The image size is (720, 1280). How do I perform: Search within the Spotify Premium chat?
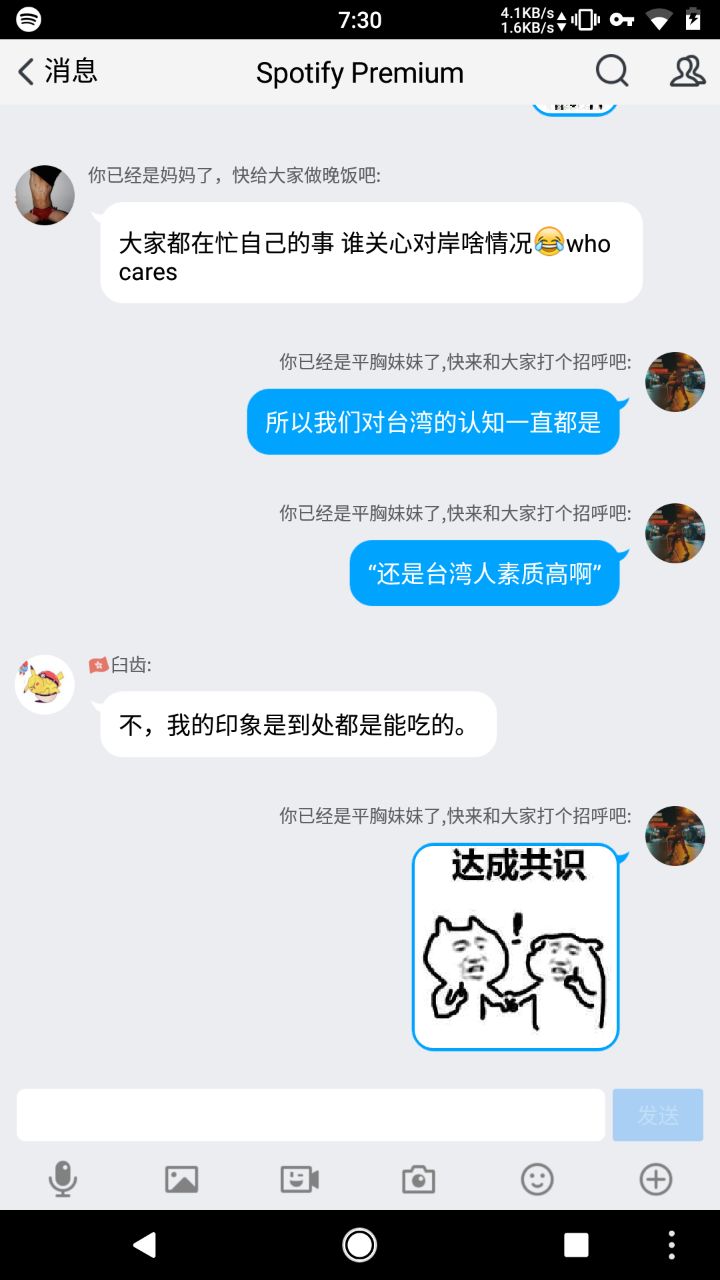click(611, 72)
